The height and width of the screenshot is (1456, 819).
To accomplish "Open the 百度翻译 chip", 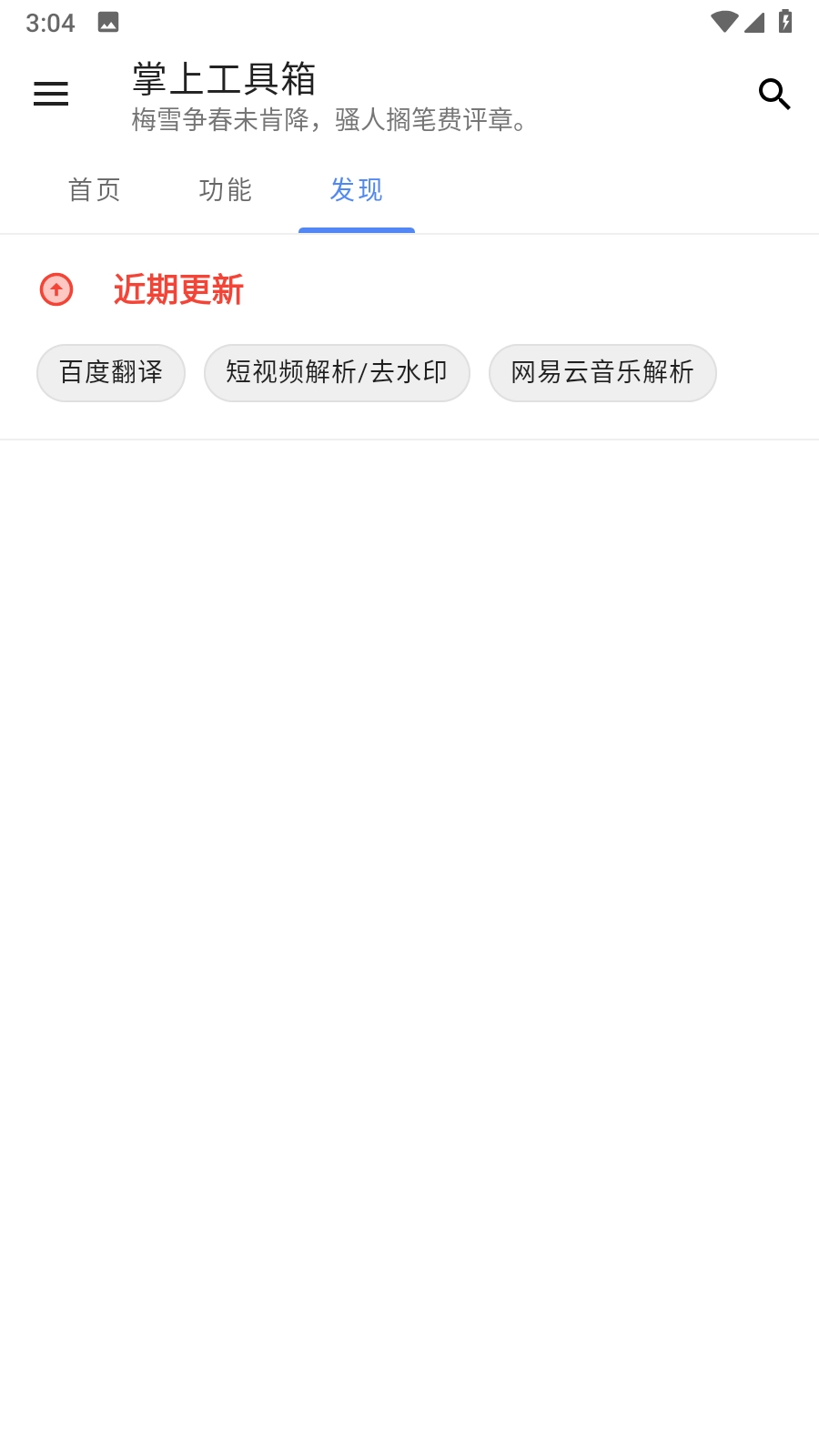I will 111,372.
